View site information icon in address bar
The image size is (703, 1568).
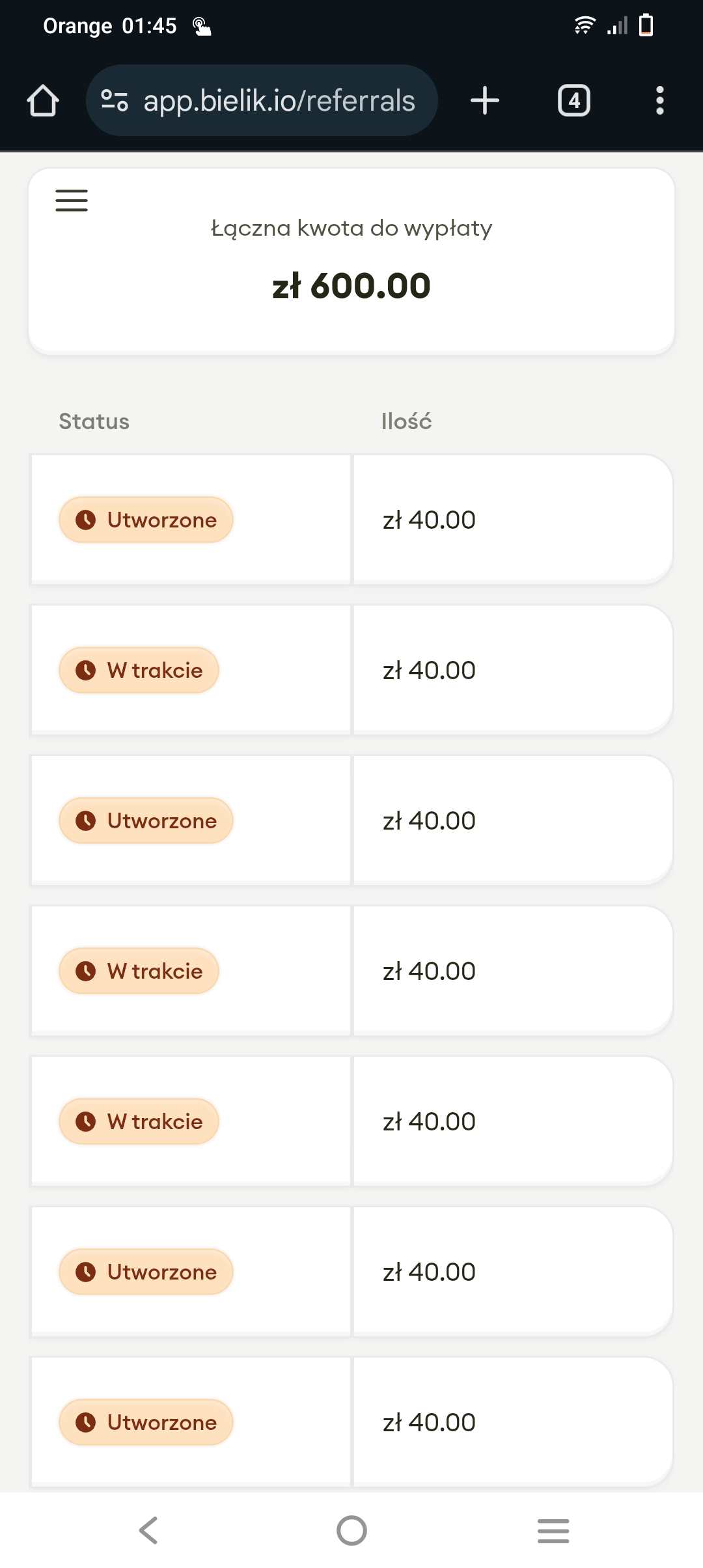pos(115,100)
